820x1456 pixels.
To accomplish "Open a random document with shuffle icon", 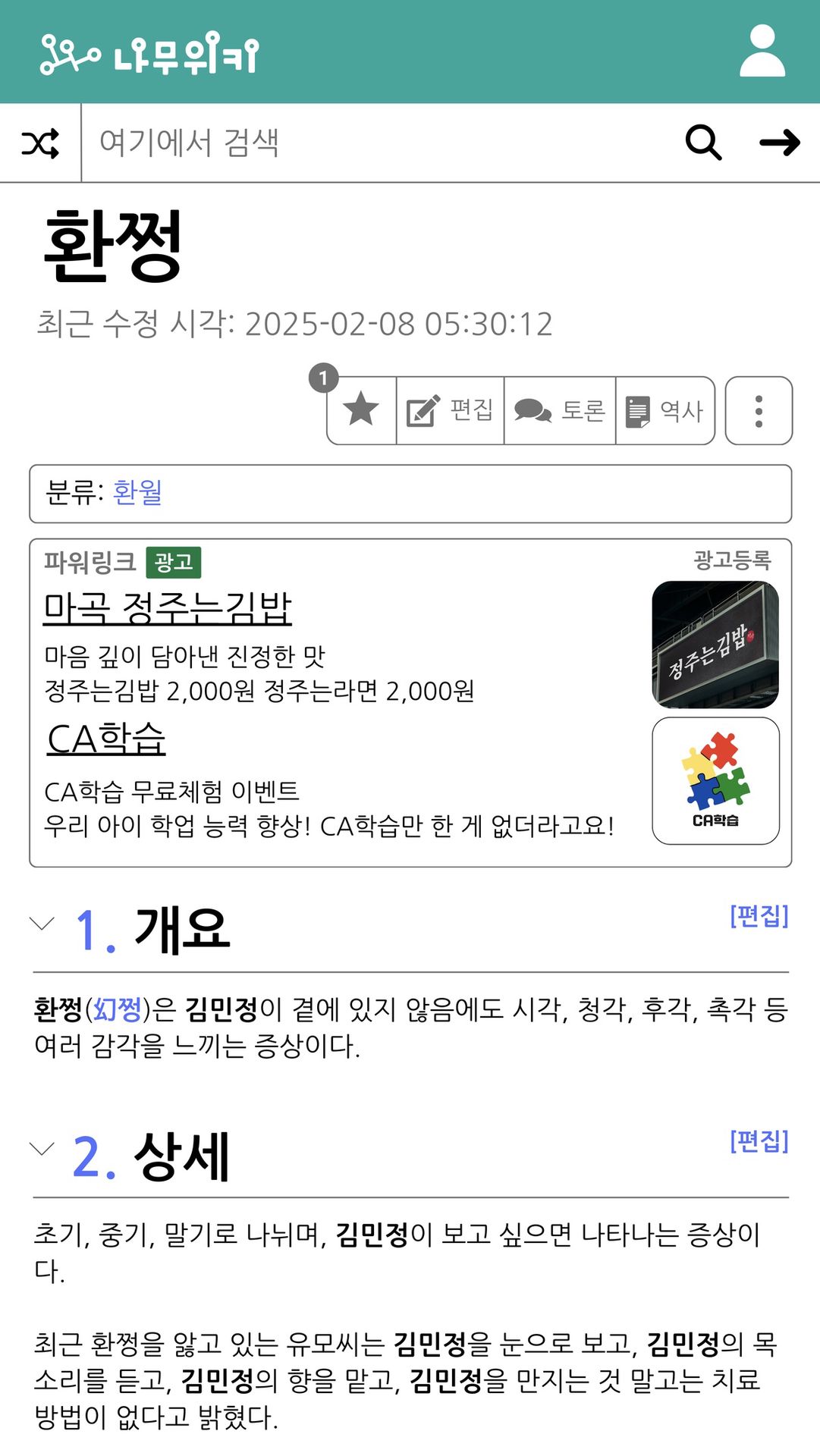I will pos(40,143).
